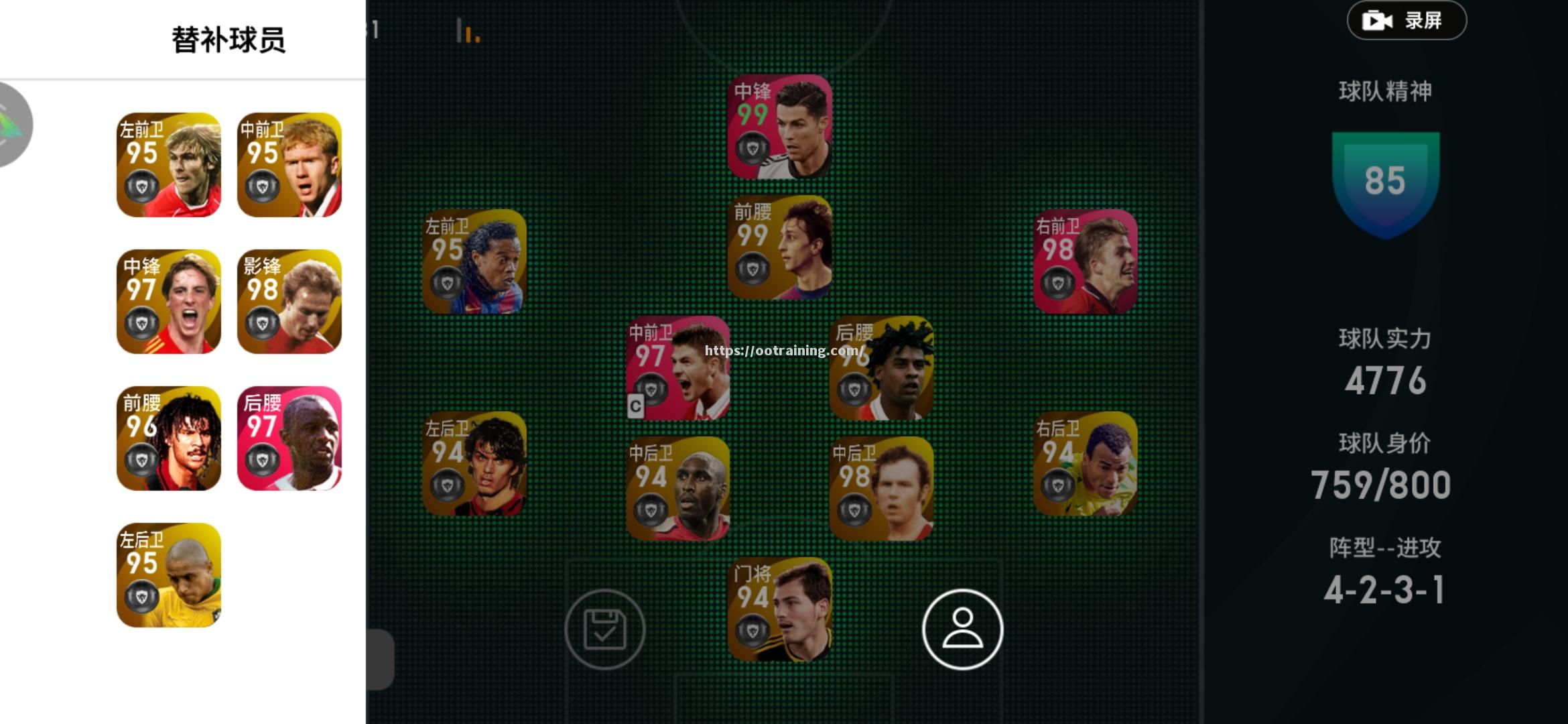This screenshot has width=1568, height=724.
Task: Select substitute 影锋 98 second striker
Action: 289,302
